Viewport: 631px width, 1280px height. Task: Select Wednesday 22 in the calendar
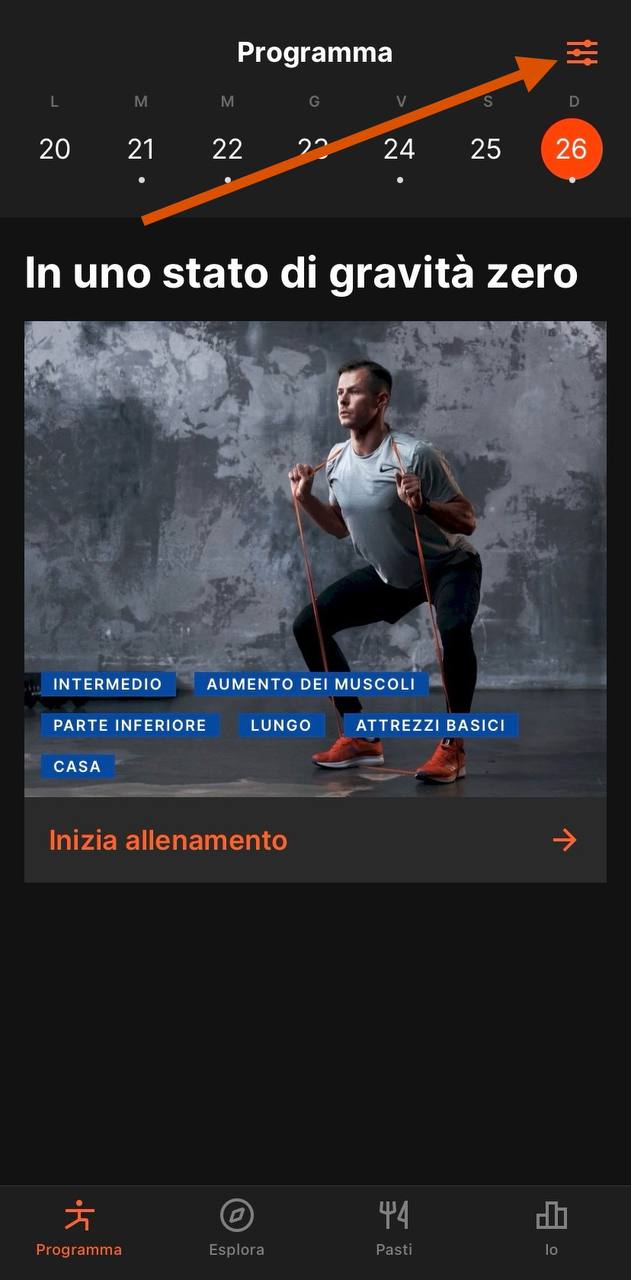click(227, 149)
